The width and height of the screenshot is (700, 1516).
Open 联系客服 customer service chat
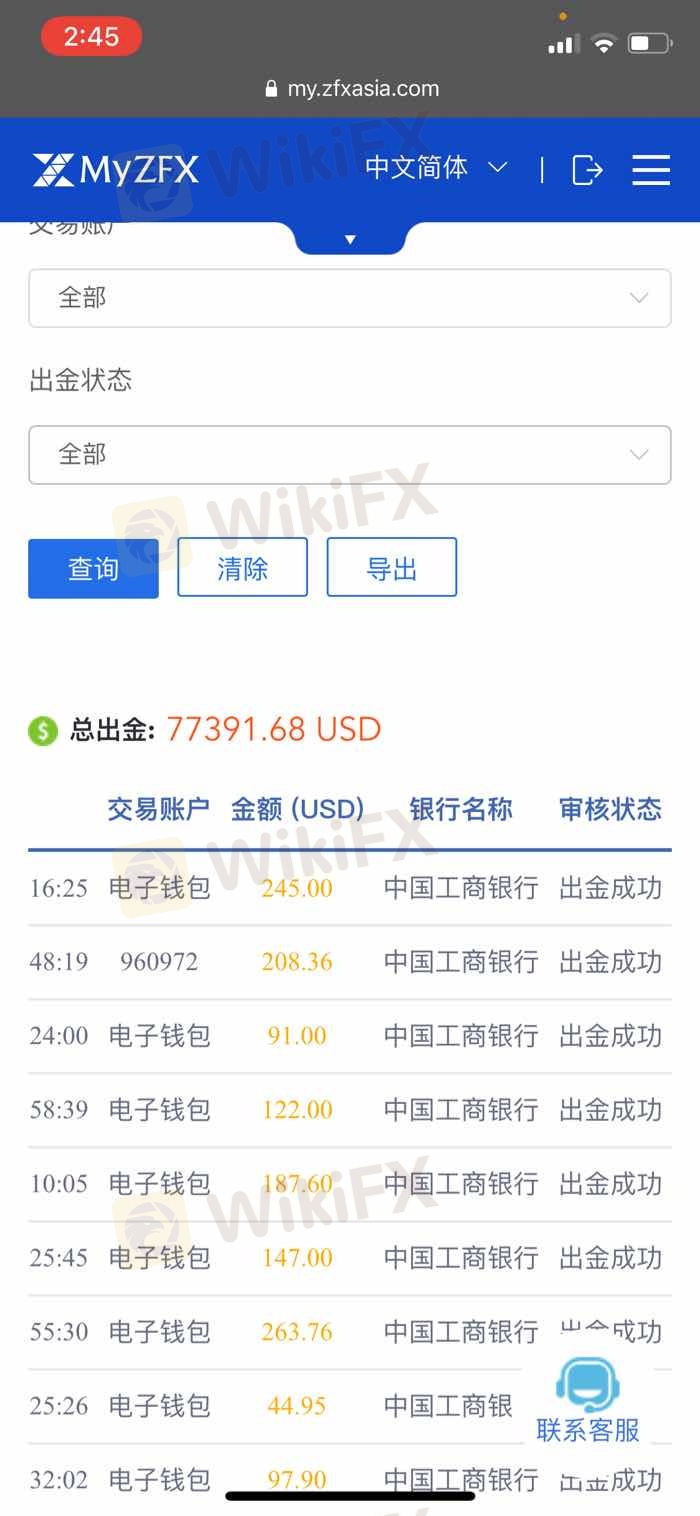[588, 1401]
